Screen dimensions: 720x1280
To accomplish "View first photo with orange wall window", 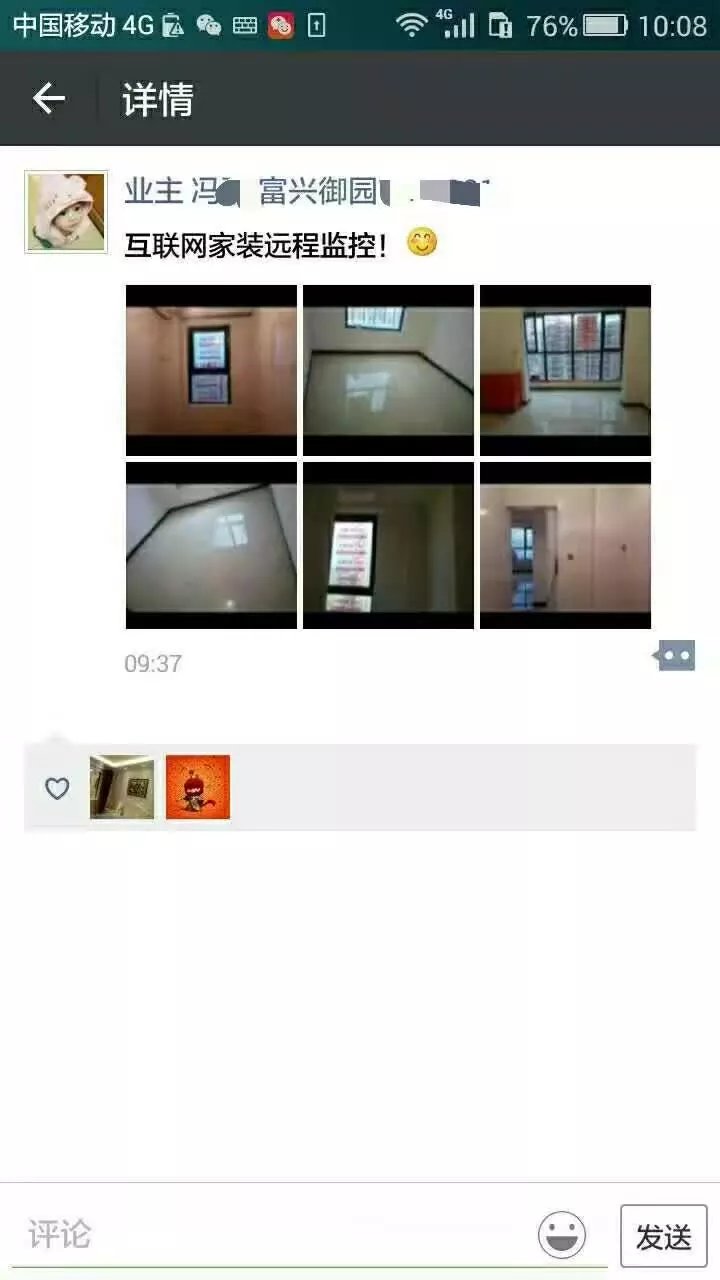I will (x=211, y=370).
